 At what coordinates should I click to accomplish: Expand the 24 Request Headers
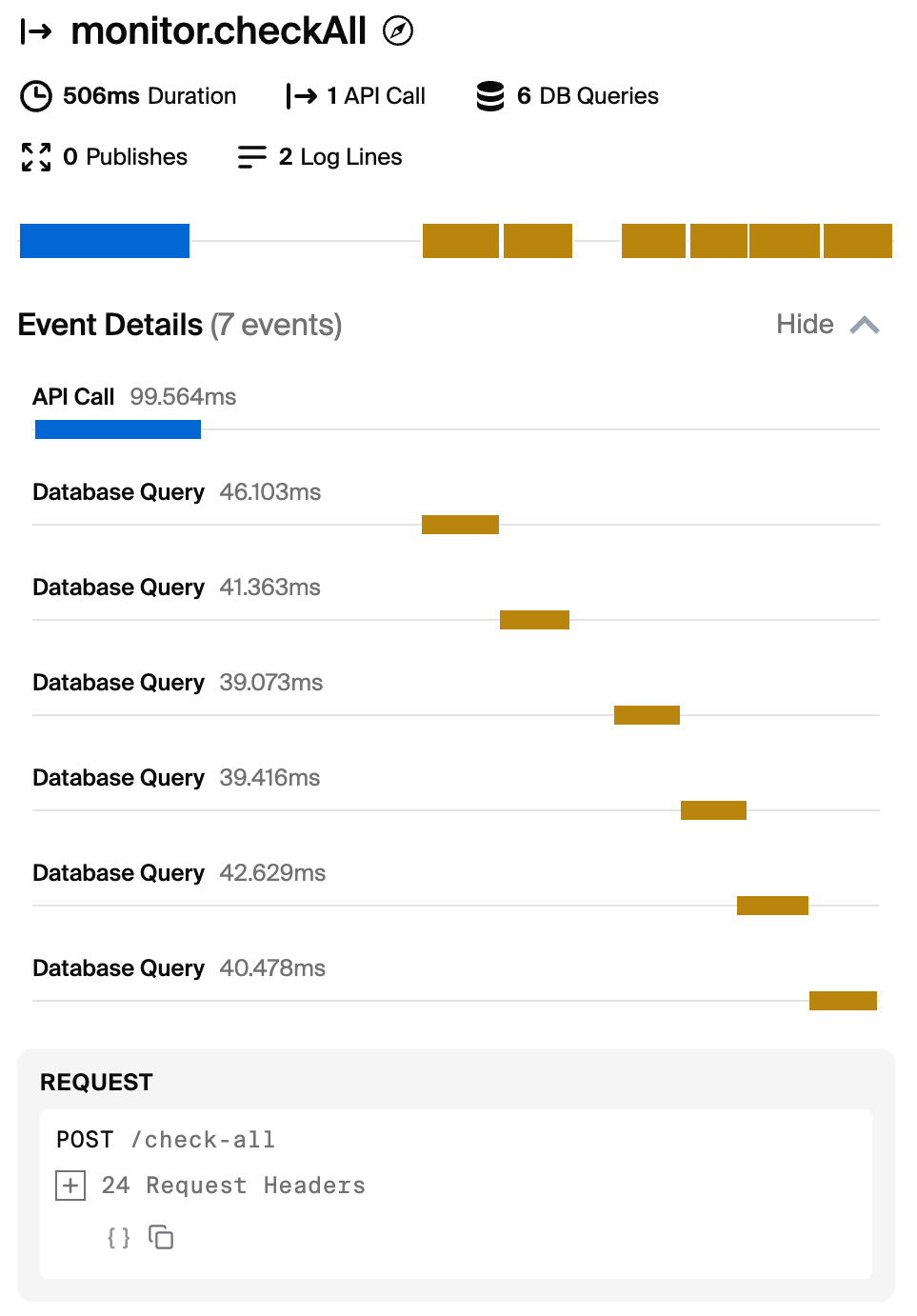[70, 1186]
